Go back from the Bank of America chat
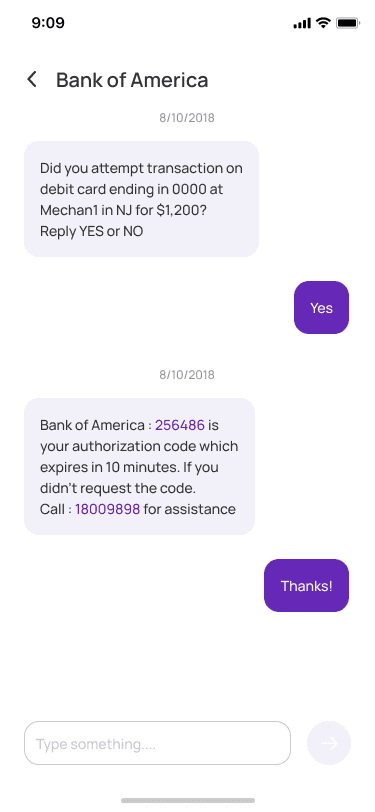 pyautogui.click(x=32, y=80)
